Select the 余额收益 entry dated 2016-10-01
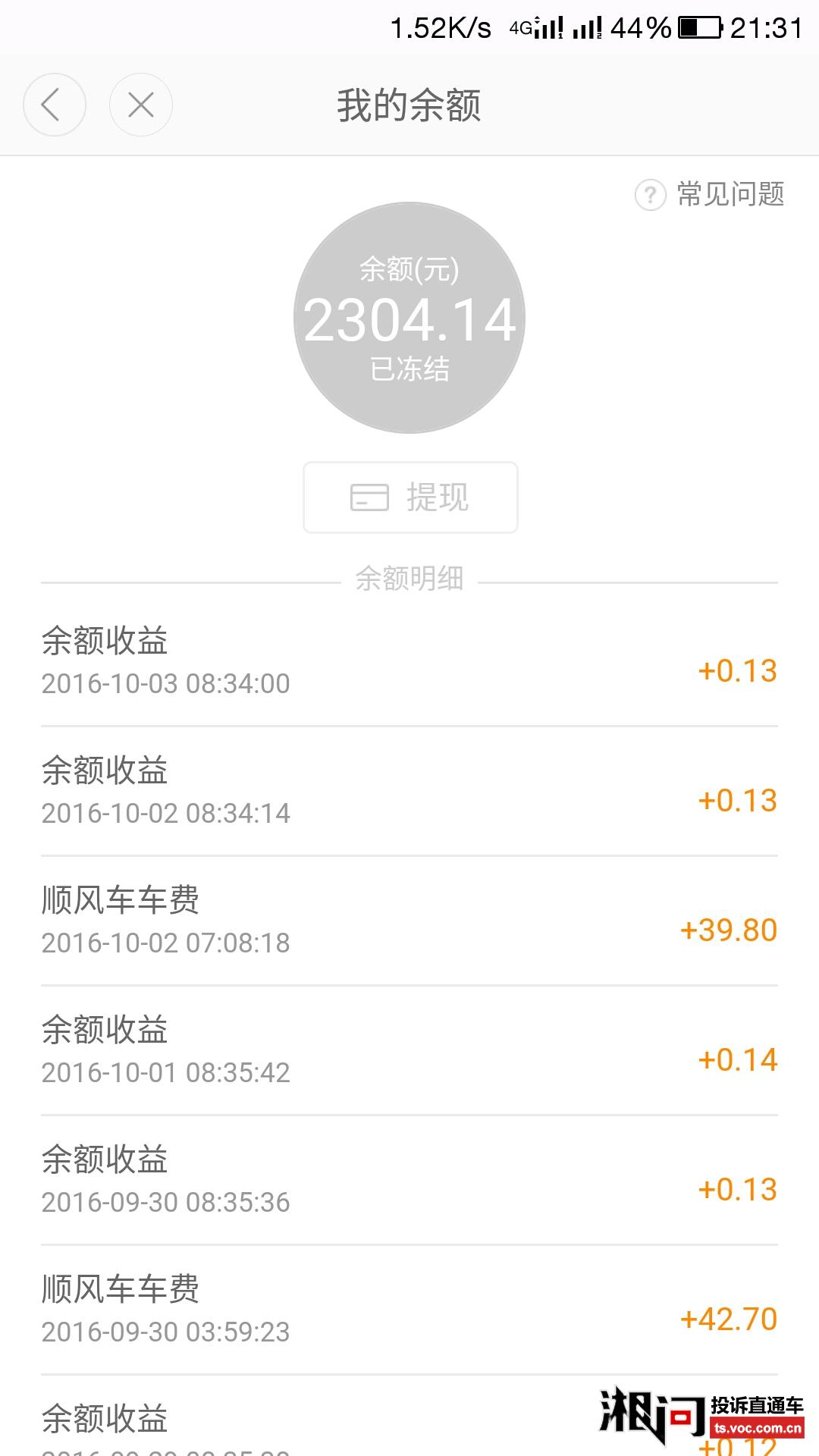819x1456 pixels. [409, 1050]
